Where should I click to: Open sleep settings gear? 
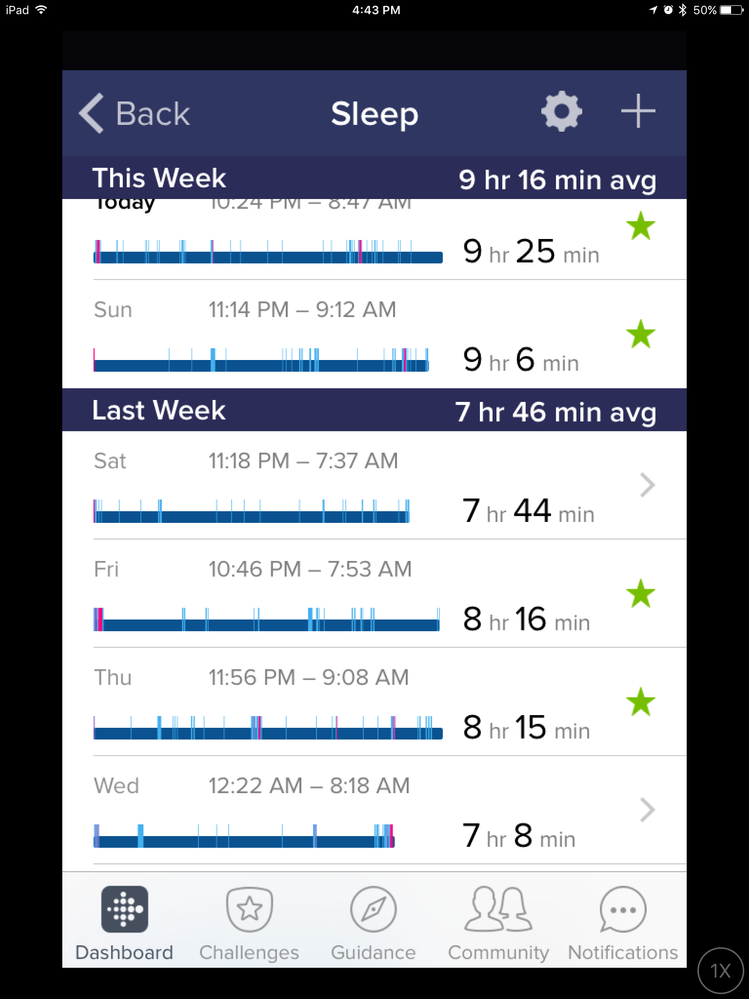(561, 112)
